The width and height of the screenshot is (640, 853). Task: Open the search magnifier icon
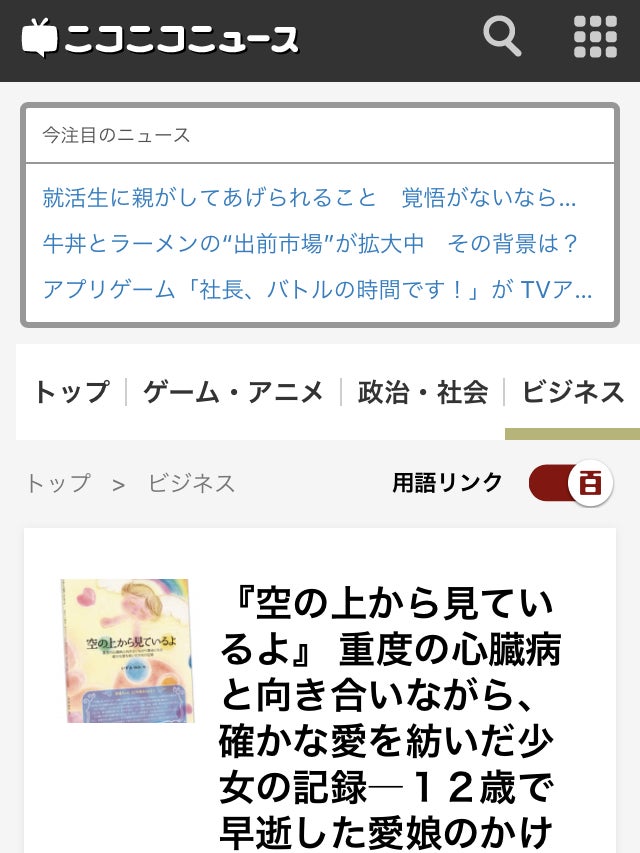(x=502, y=38)
